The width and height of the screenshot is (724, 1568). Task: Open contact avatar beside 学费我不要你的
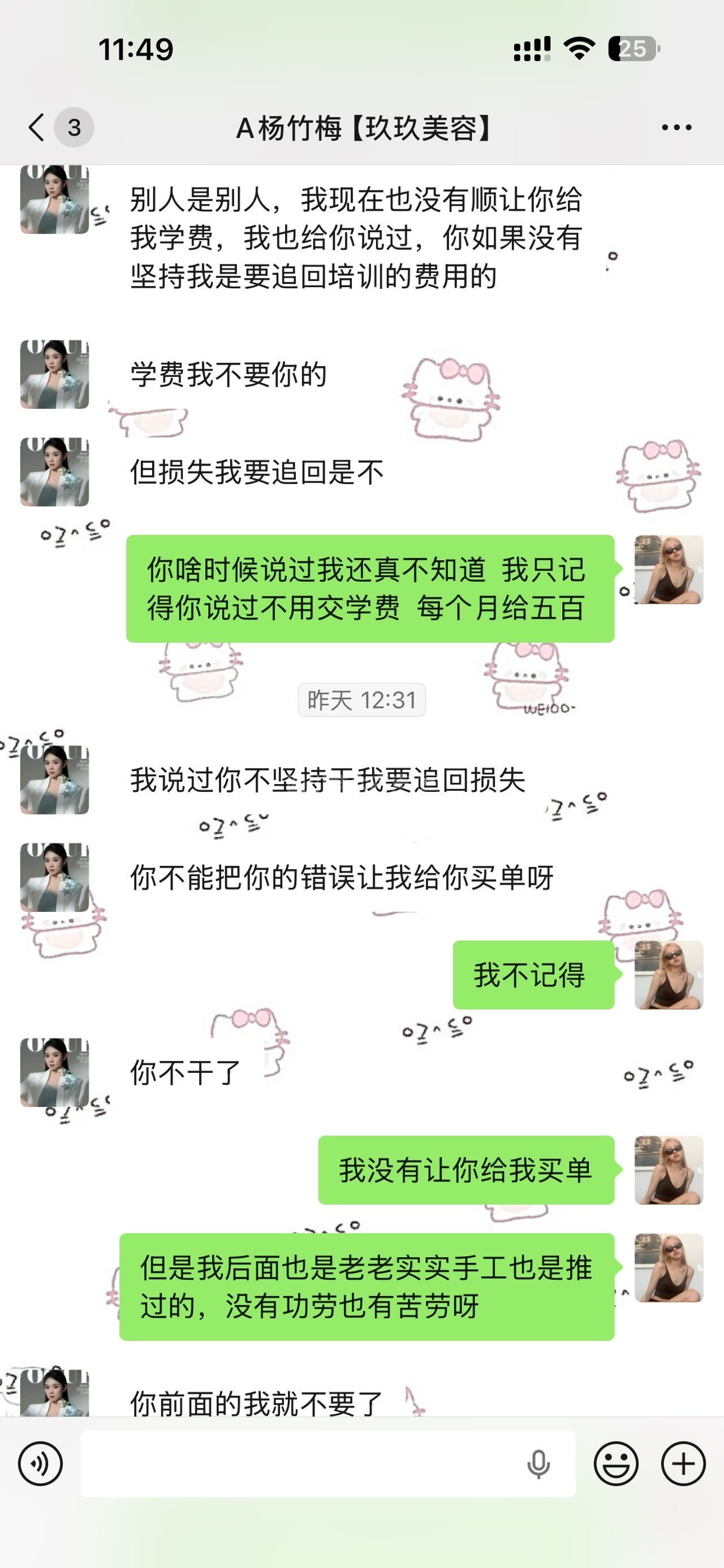pos(55,374)
